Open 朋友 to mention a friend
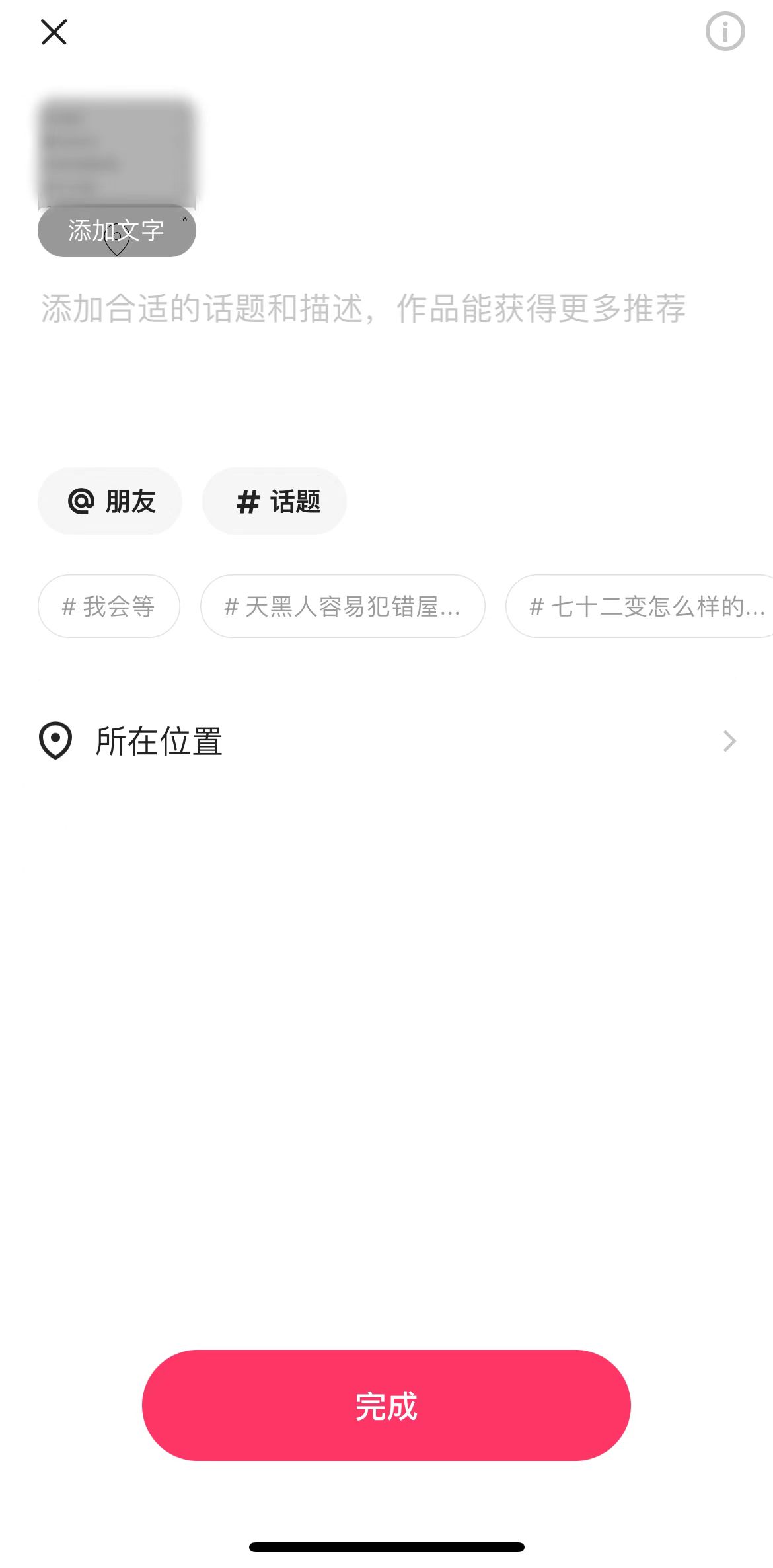 coord(110,501)
